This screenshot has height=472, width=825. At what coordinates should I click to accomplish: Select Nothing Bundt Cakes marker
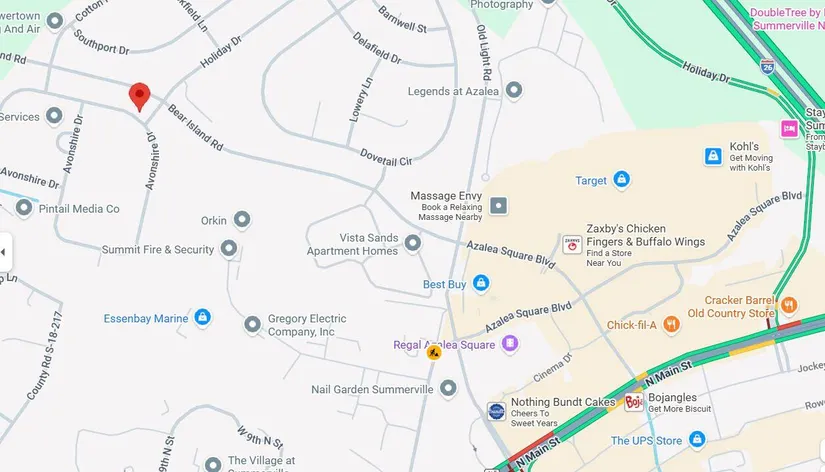497,411
